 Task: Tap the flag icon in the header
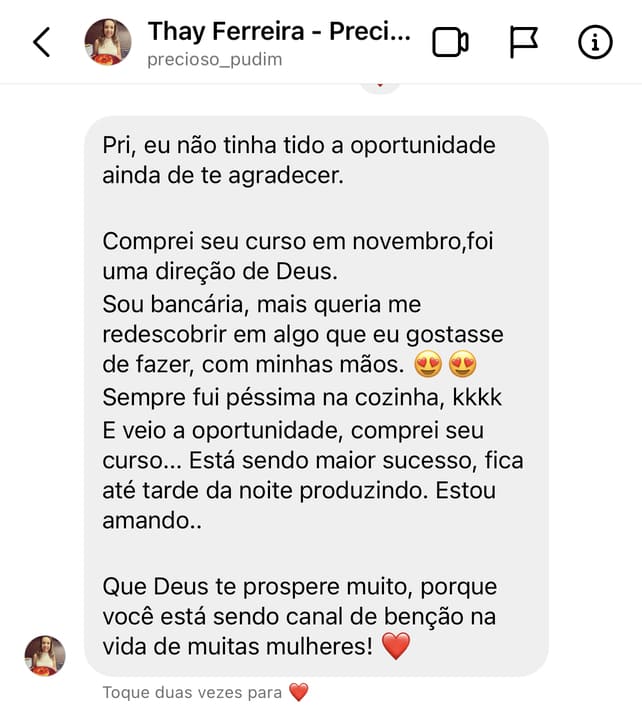click(x=523, y=42)
